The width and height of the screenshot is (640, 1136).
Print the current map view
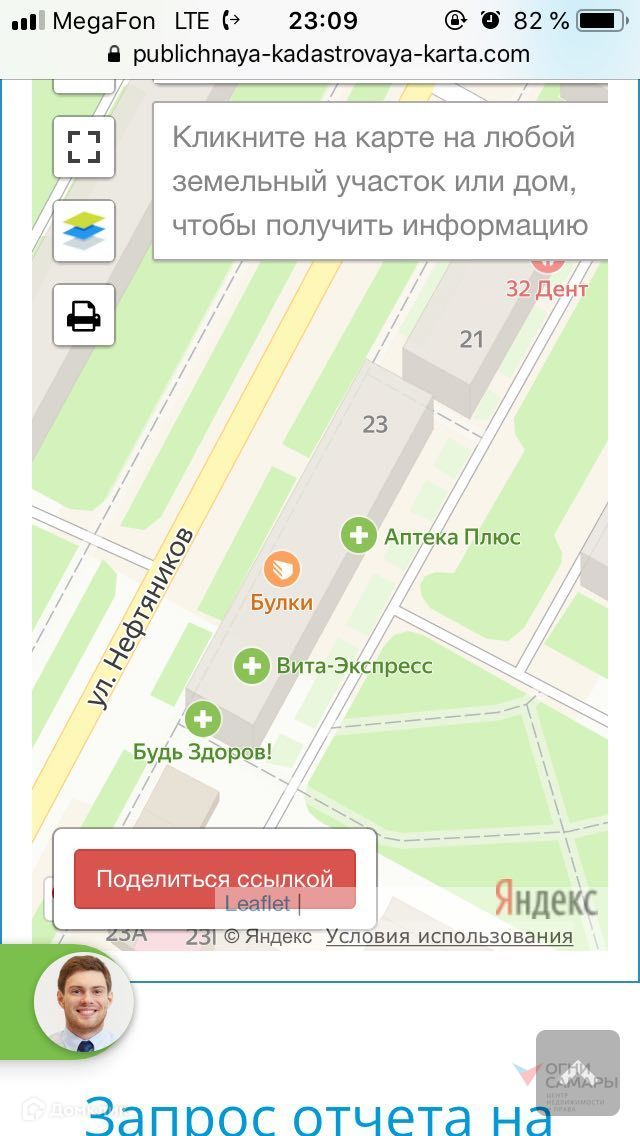tap(84, 316)
